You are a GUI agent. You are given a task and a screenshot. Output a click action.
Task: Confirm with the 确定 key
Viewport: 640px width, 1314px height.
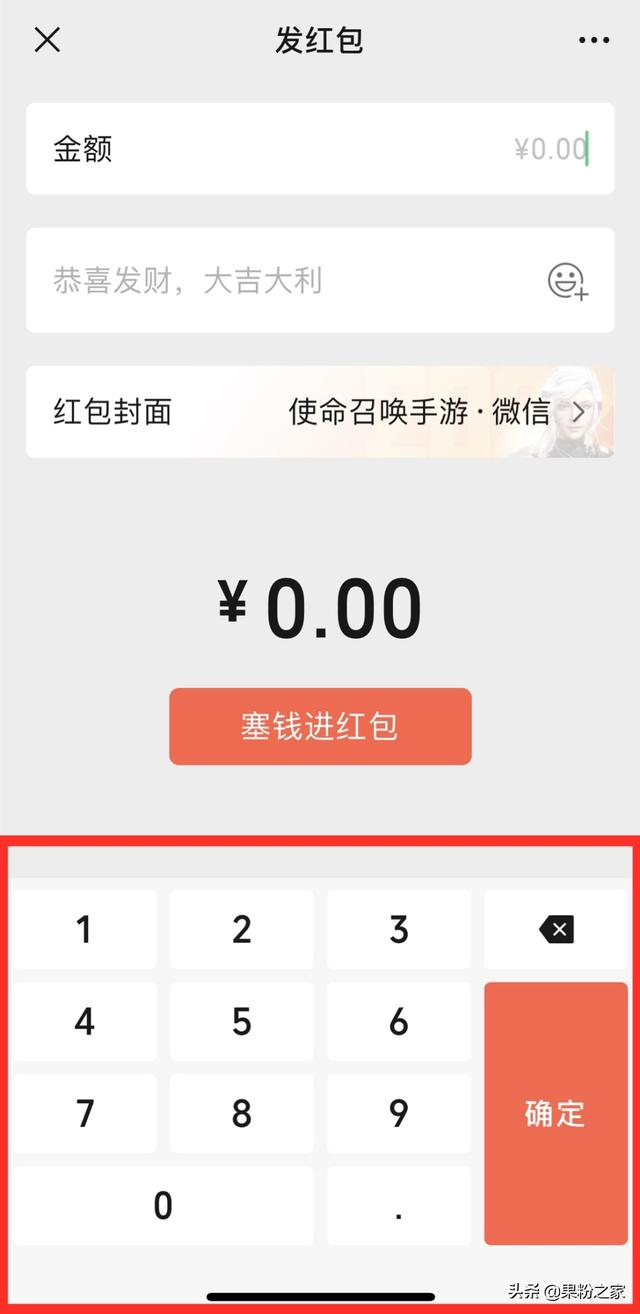tap(556, 1114)
